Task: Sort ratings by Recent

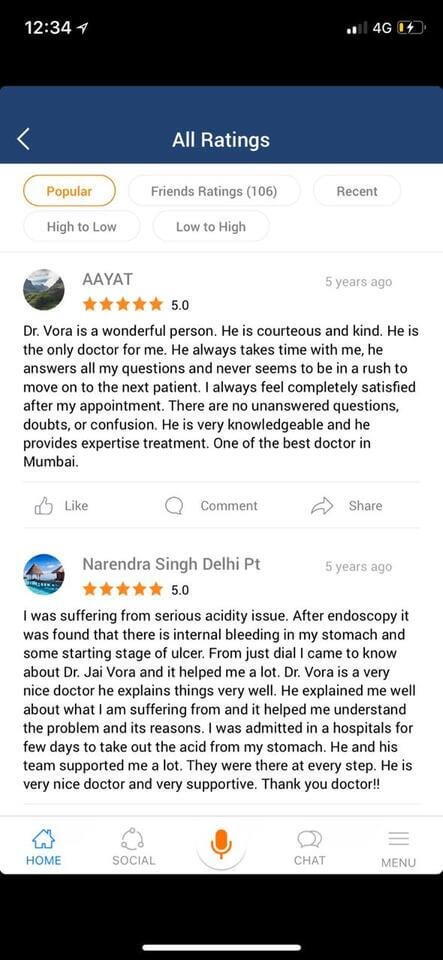Action: pyautogui.click(x=357, y=191)
